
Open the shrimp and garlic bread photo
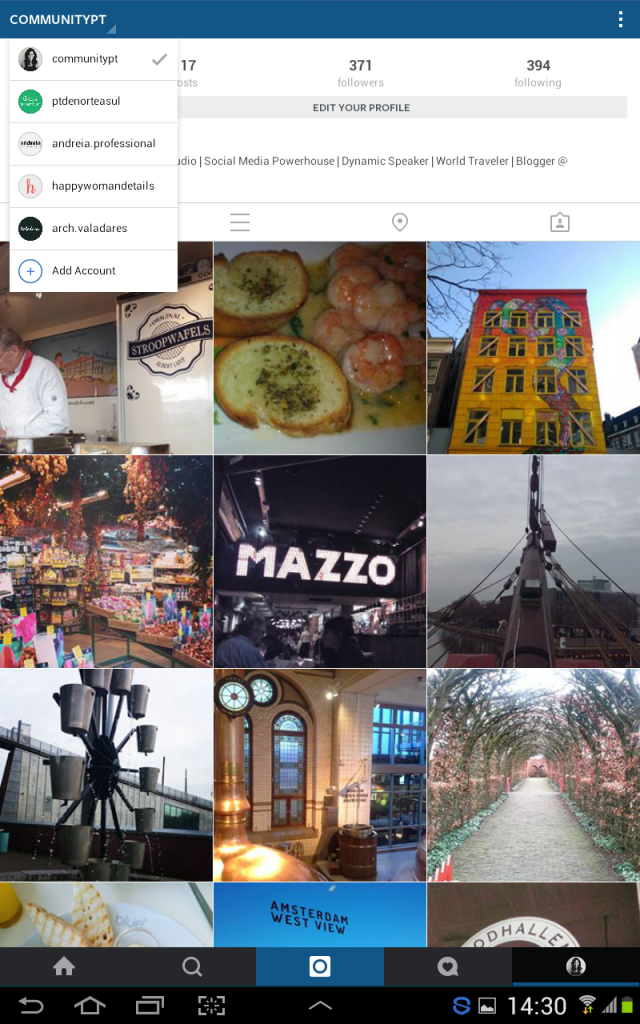320,347
